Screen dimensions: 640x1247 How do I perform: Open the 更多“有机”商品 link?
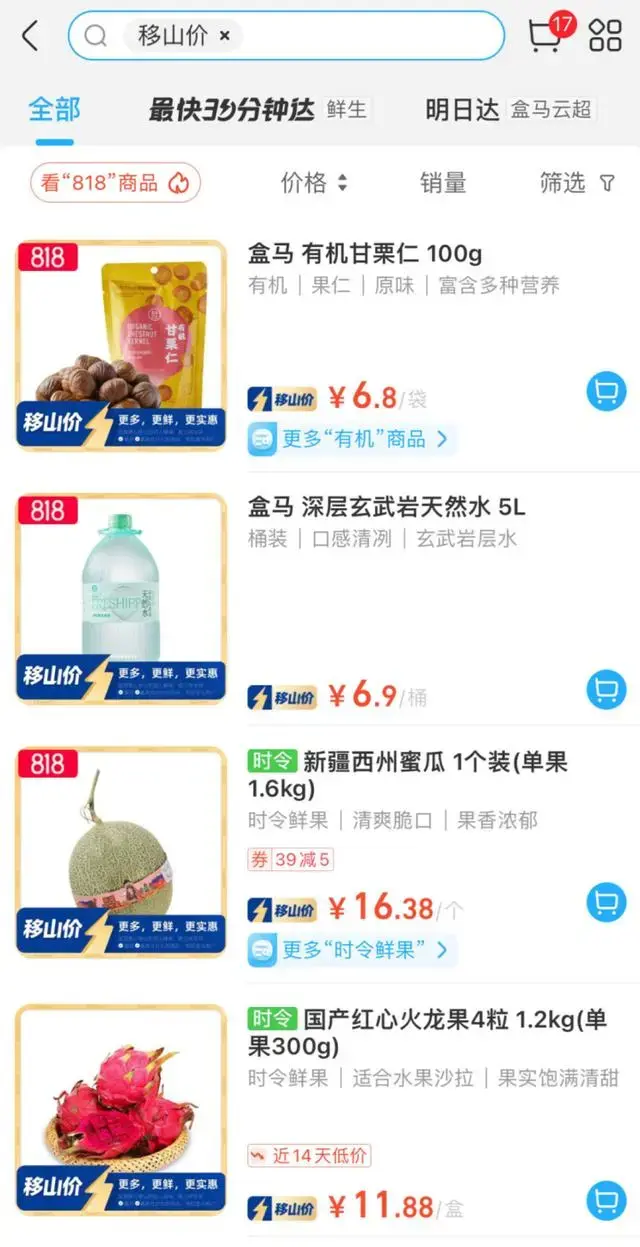tap(352, 439)
